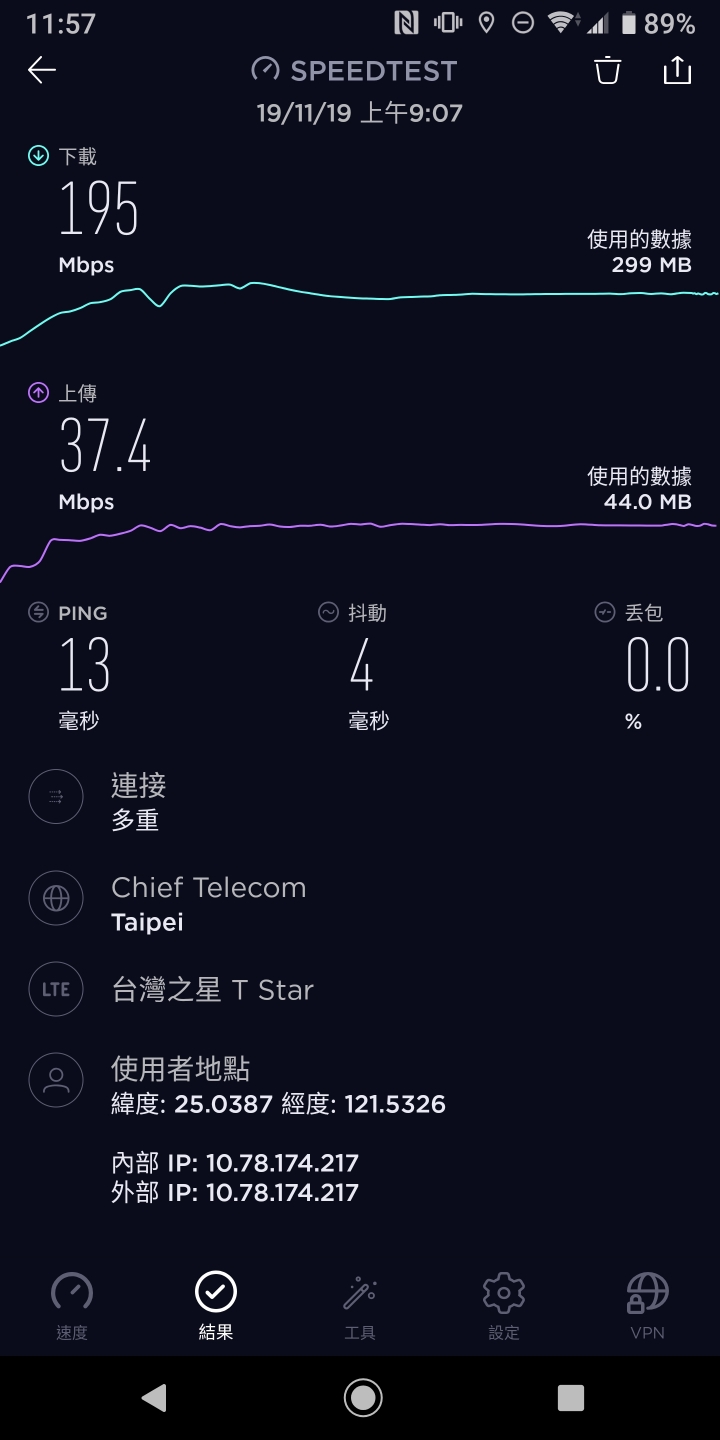Tap the system home button
This screenshot has height=1440, width=720.
362,1397
